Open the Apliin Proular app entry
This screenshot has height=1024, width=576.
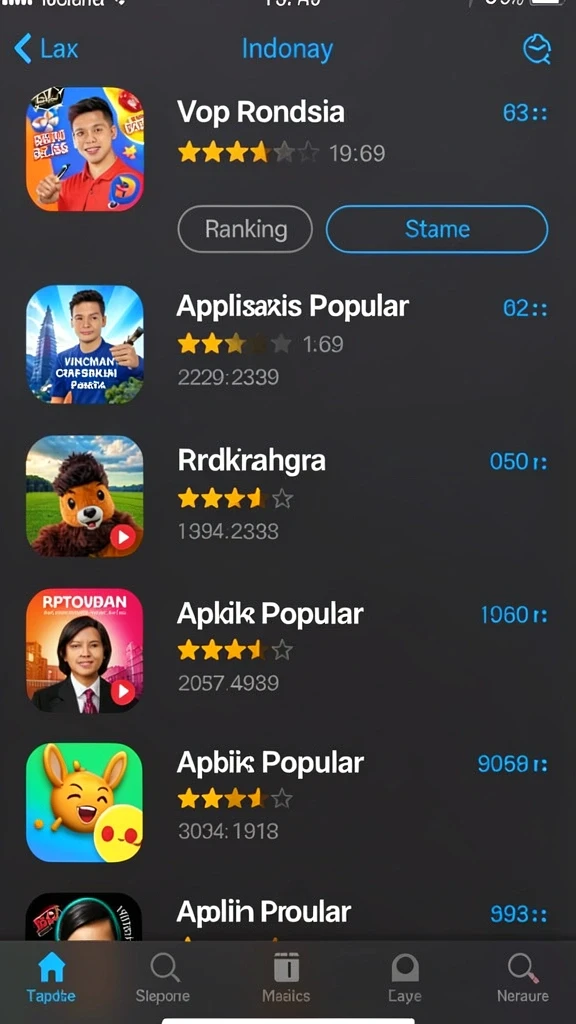288,916
